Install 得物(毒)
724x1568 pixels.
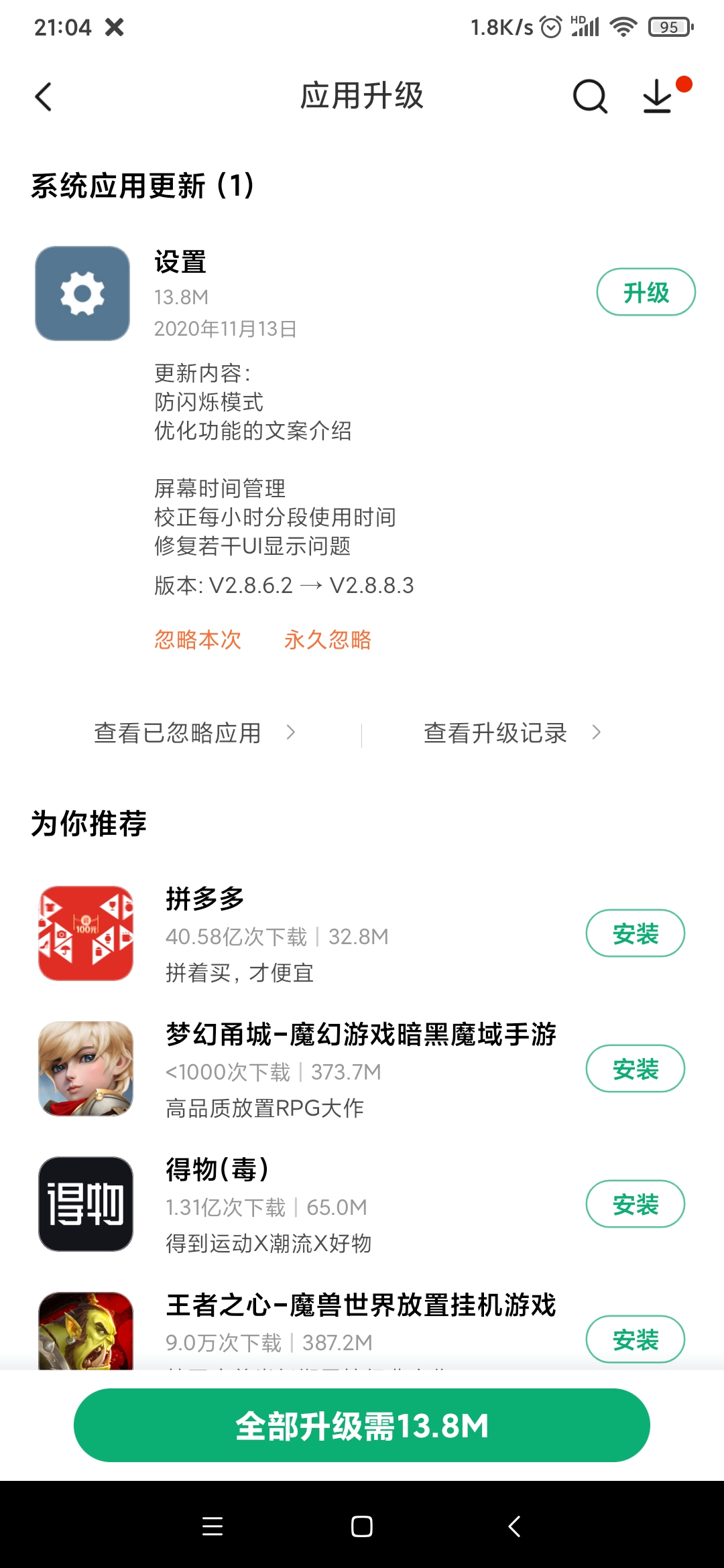click(635, 1204)
